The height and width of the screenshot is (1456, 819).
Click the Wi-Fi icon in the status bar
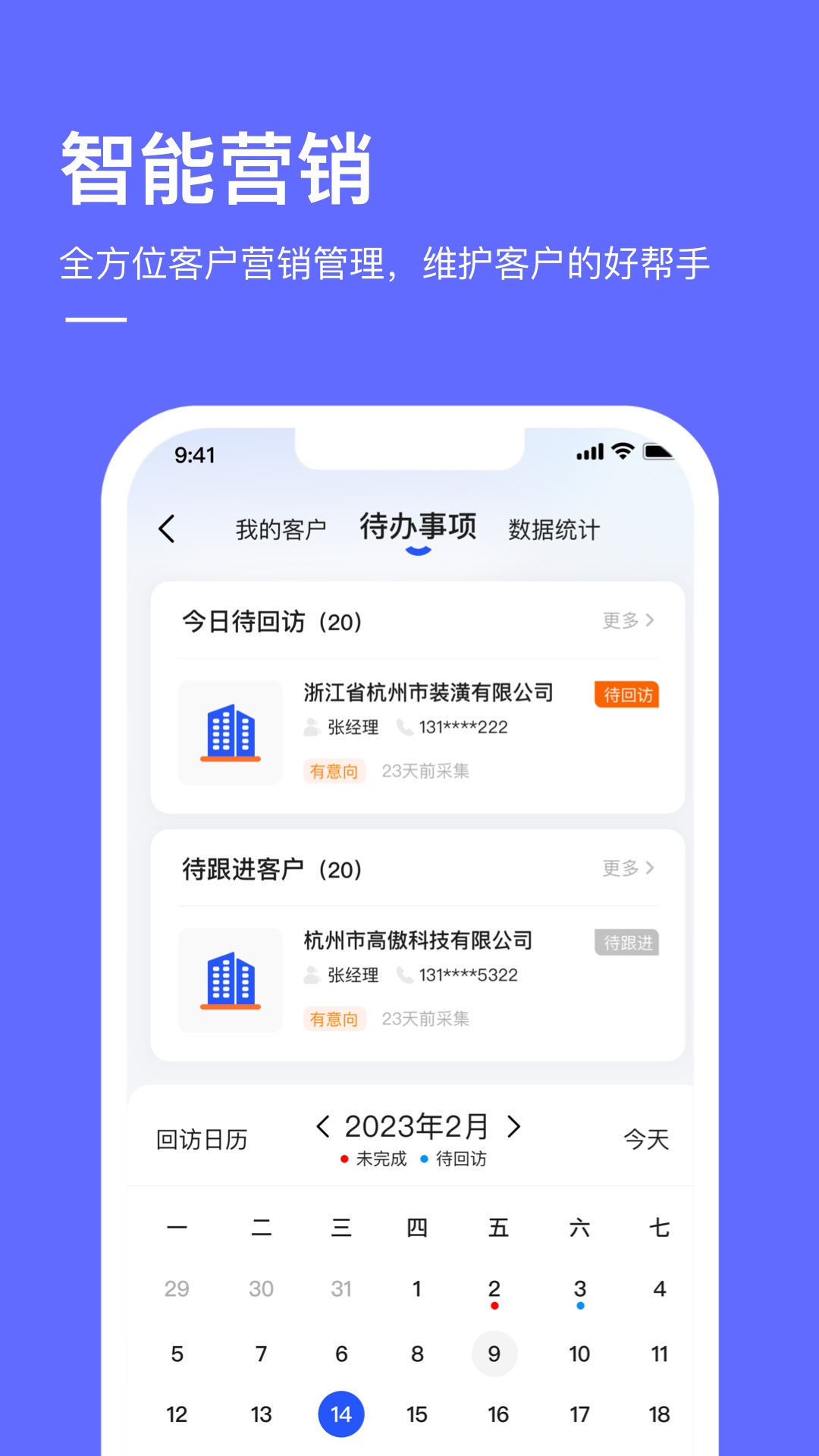[x=621, y=452]
